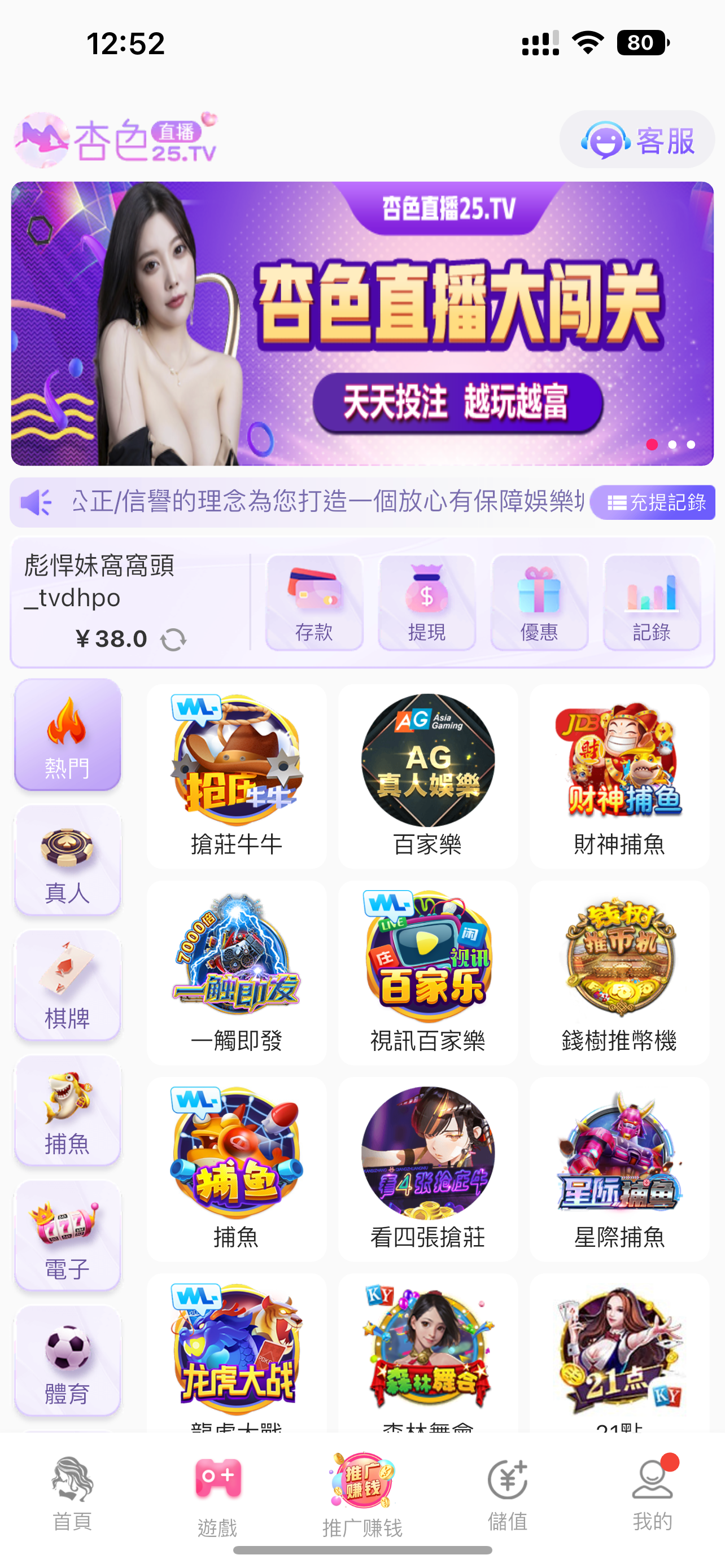Switch to 棋牌 category
The width and height of the screenshot is (725, 1568).
(x=68, y=986)
